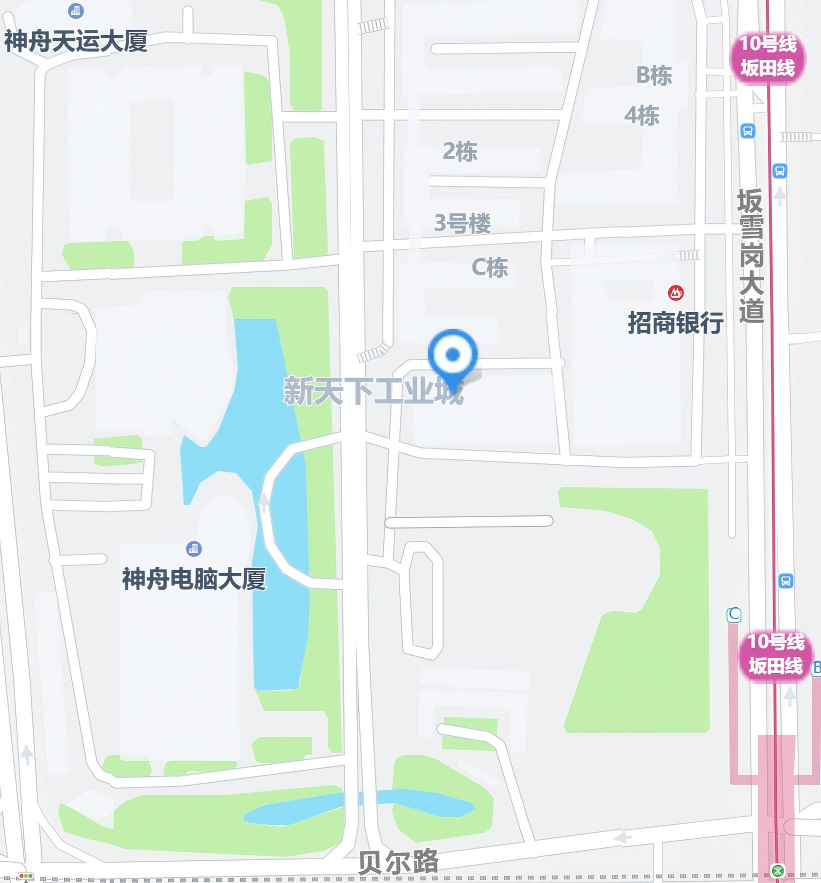Open the 招商银行 bank POI

(675, 293)
